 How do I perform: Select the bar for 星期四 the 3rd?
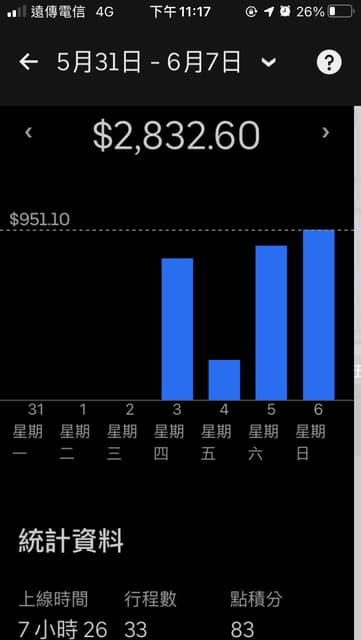[177, 329]
